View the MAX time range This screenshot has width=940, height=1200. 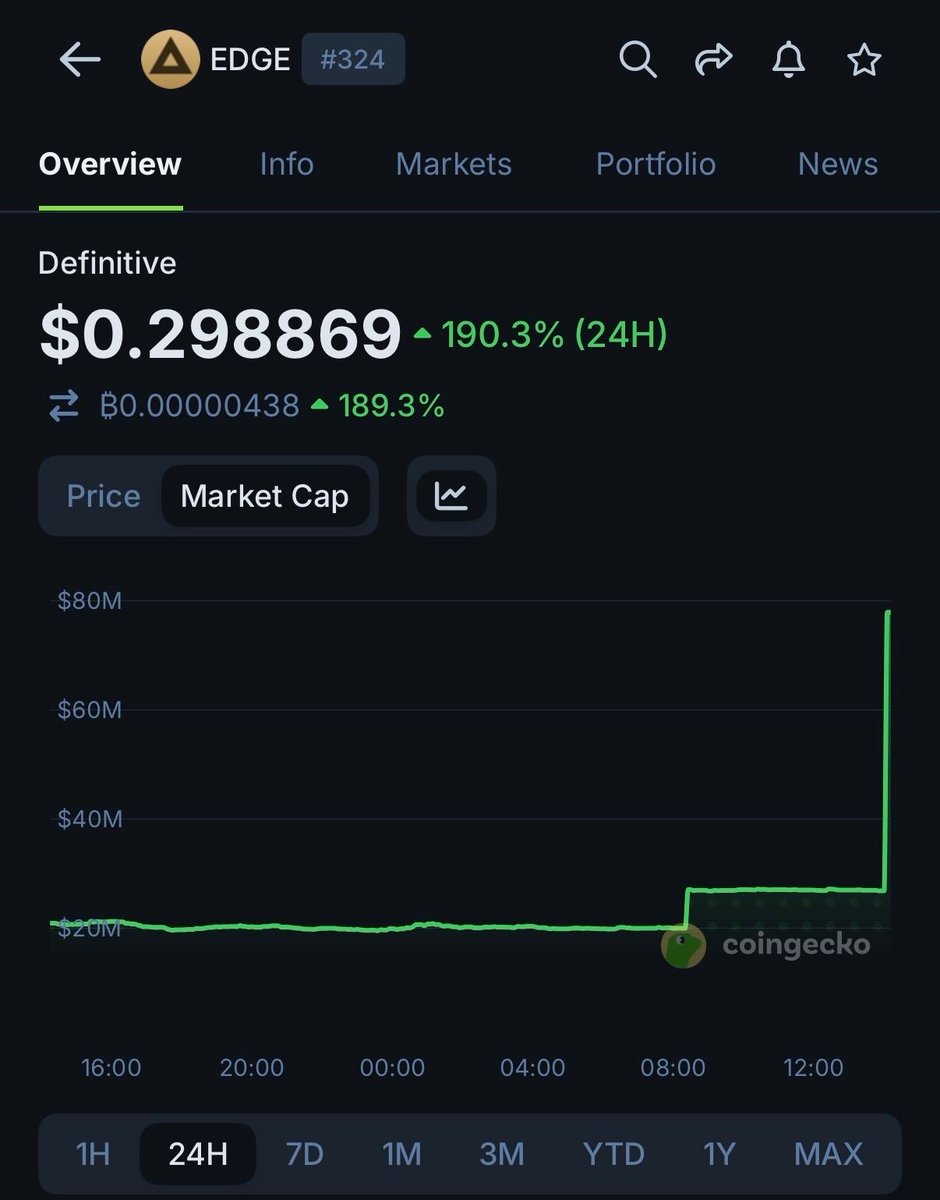click(x=828, y=1154)
